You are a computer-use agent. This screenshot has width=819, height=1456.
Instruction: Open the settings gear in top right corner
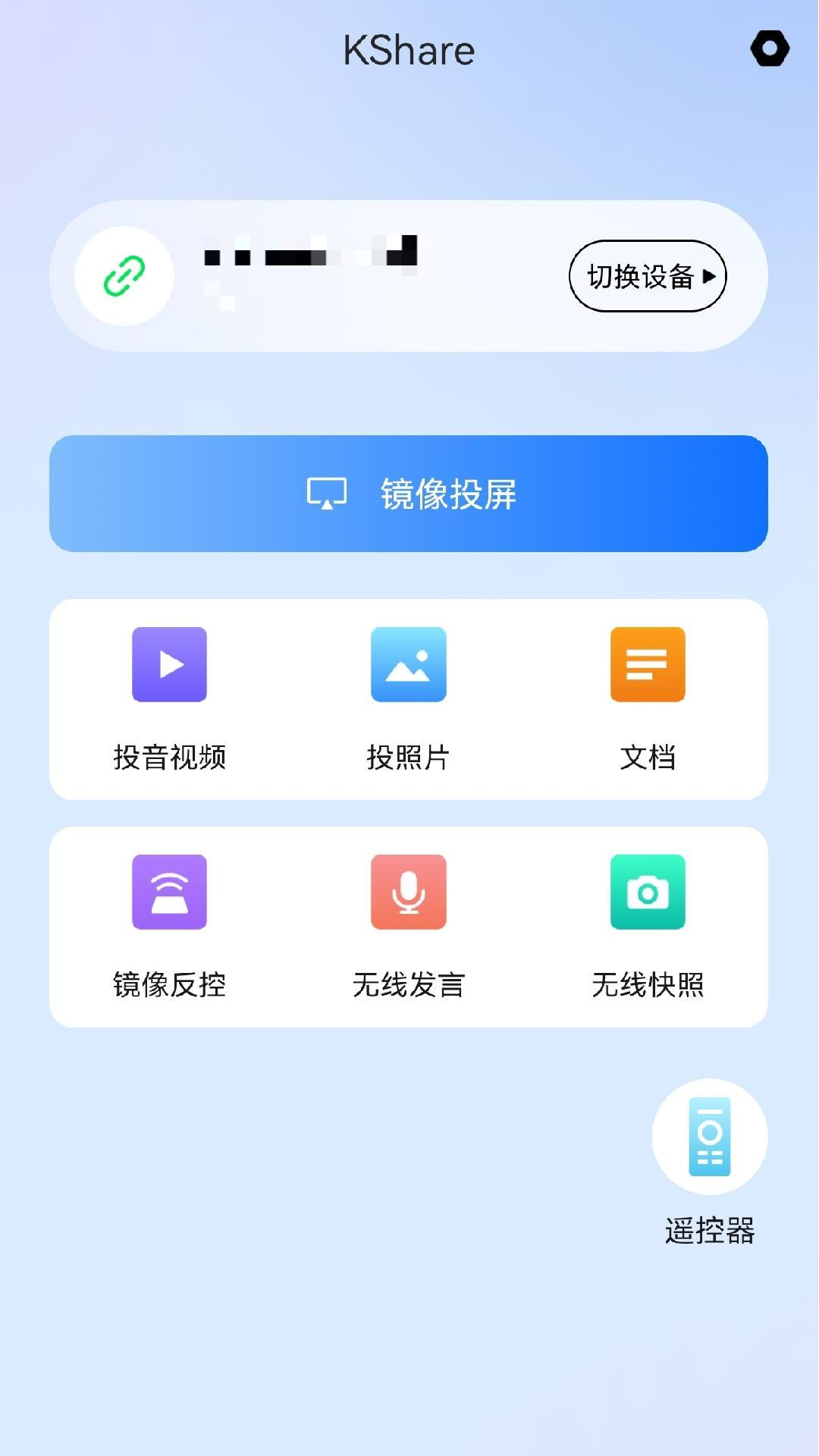[769, 49]
